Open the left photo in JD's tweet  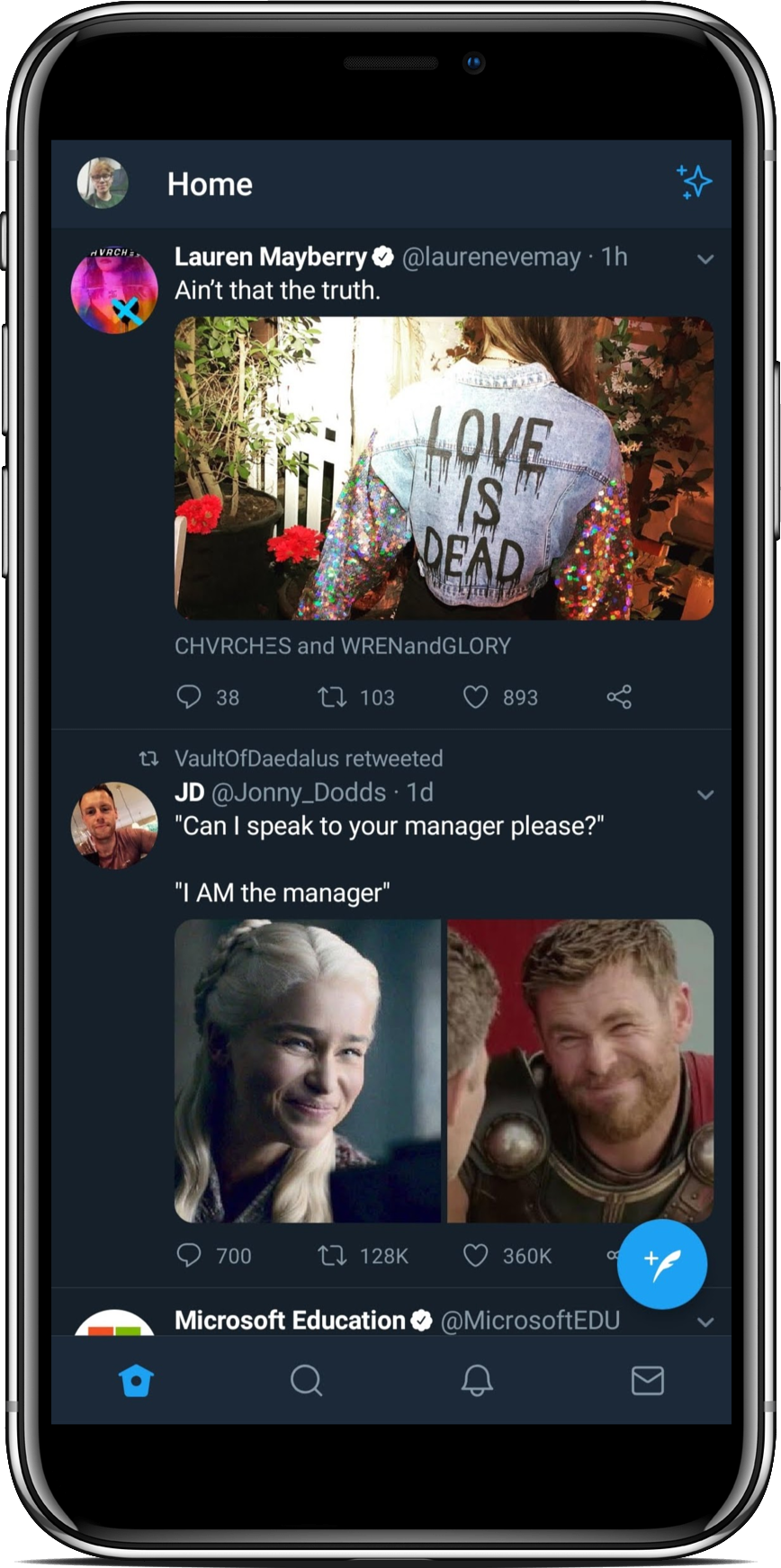[x=308, y=1071]
